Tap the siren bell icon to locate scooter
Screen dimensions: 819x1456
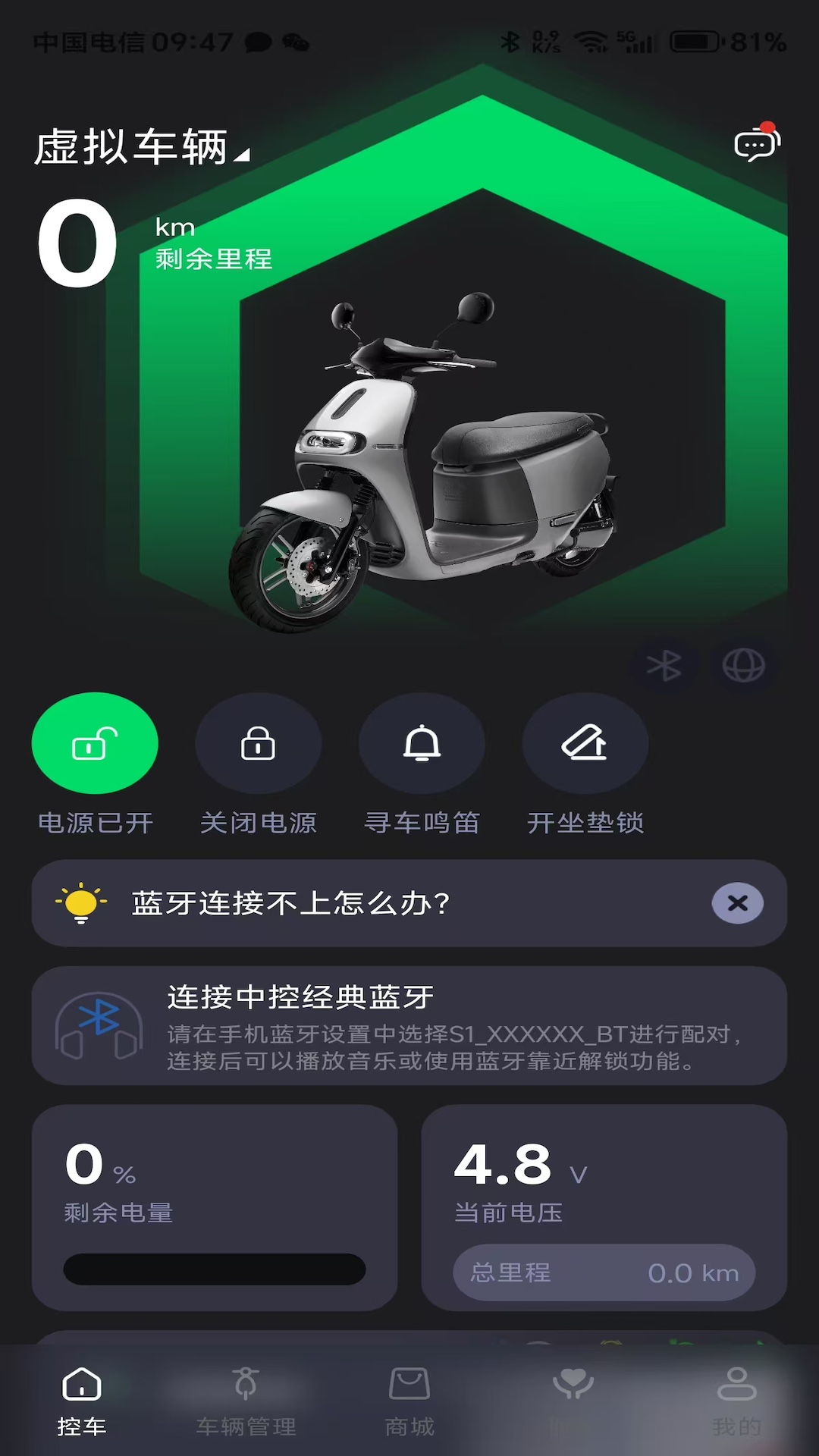(422, 744)
